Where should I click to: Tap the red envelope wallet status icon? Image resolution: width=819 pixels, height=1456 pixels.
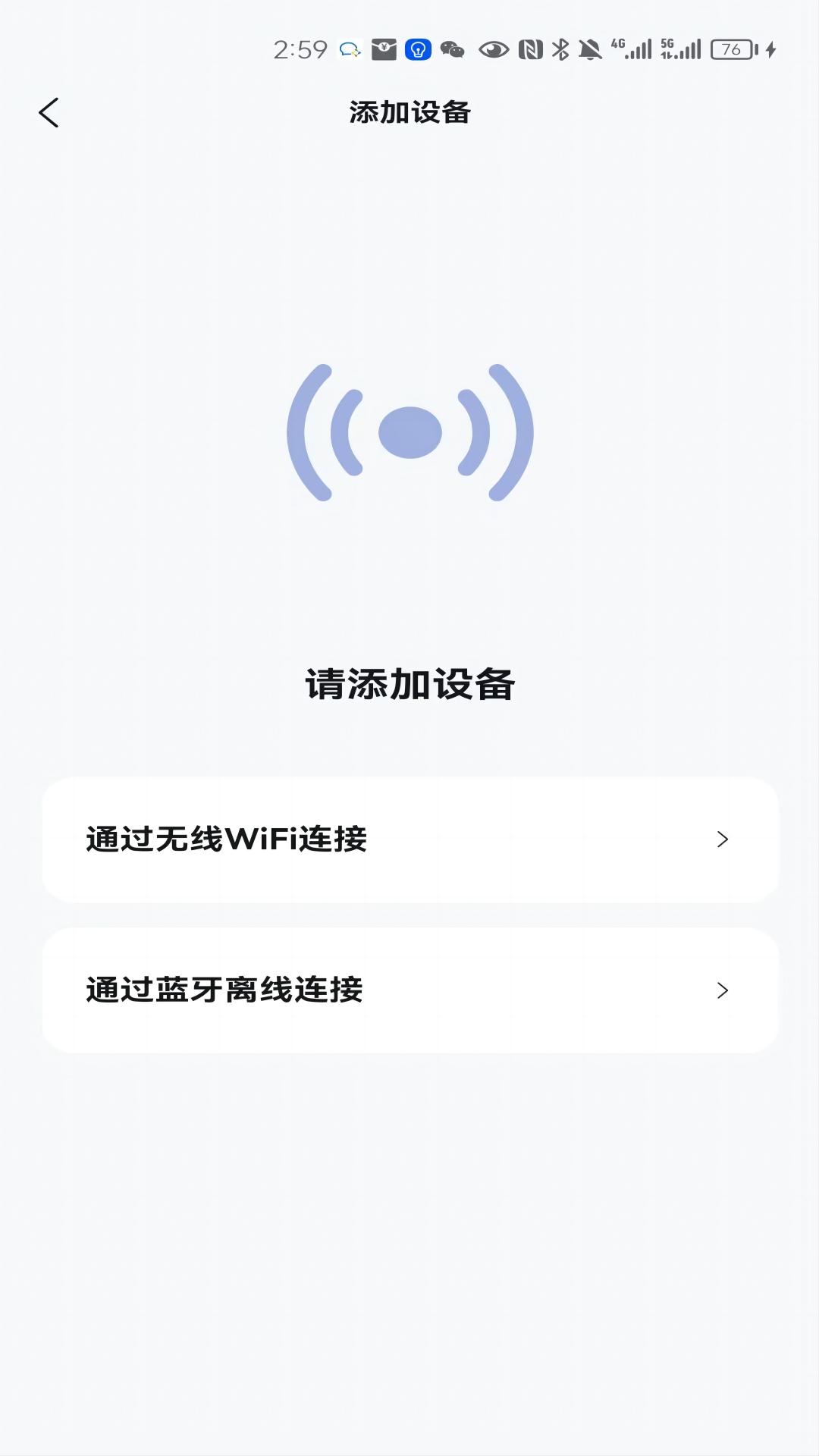pyautogui.click(x=384, y=49)
